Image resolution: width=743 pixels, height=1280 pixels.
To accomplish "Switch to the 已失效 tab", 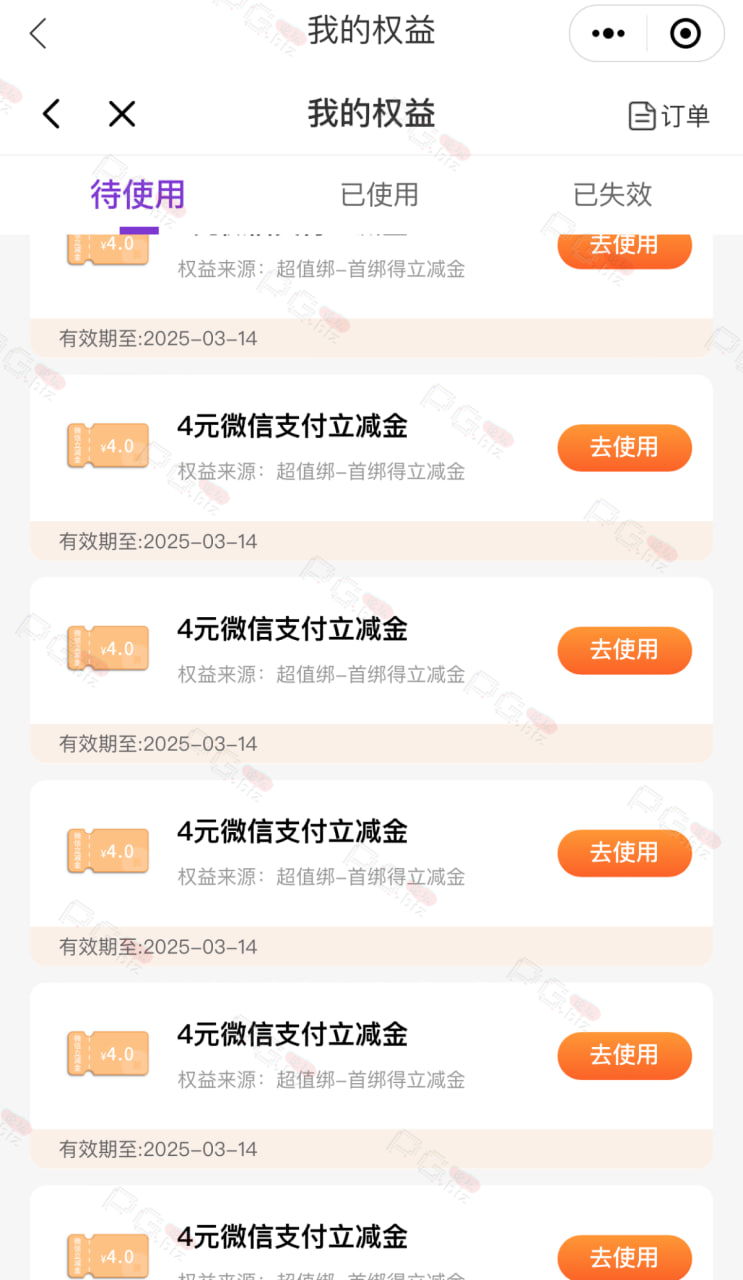I will (612, 194).
